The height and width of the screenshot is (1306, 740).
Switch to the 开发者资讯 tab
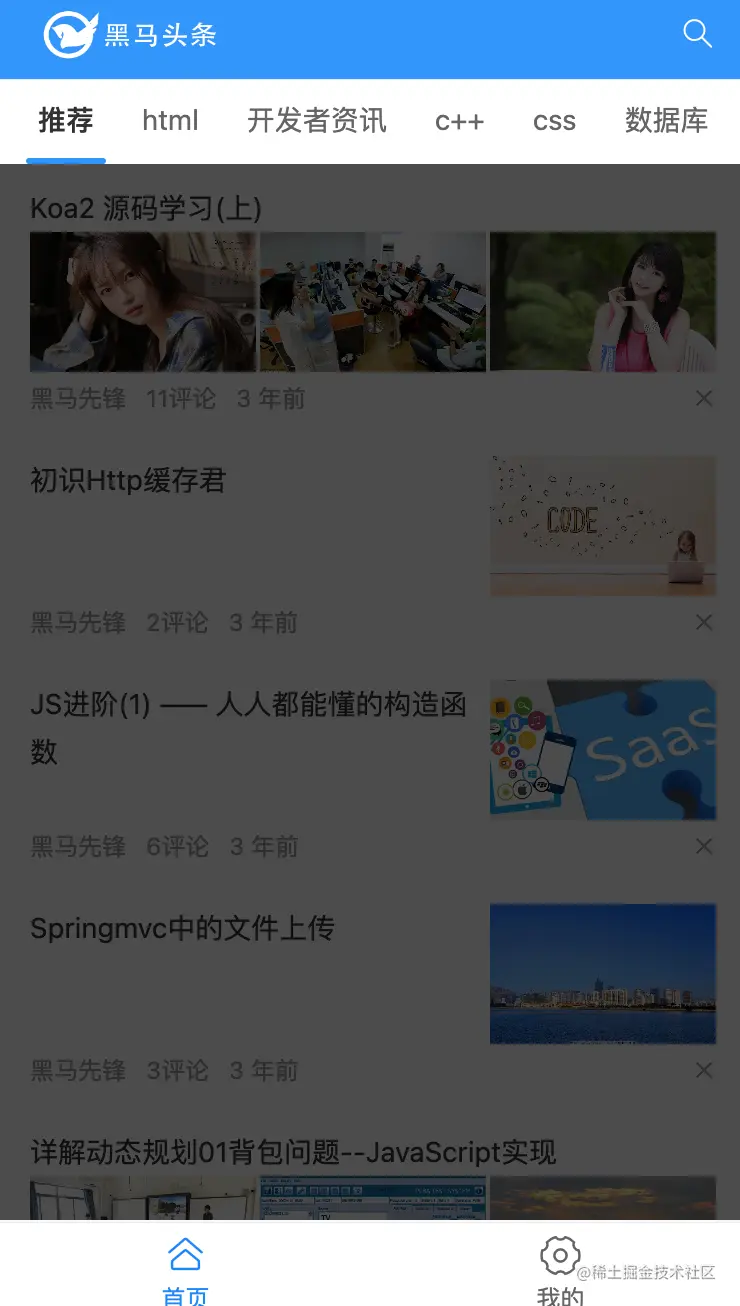pyautogui.click(x=316, y=121)
